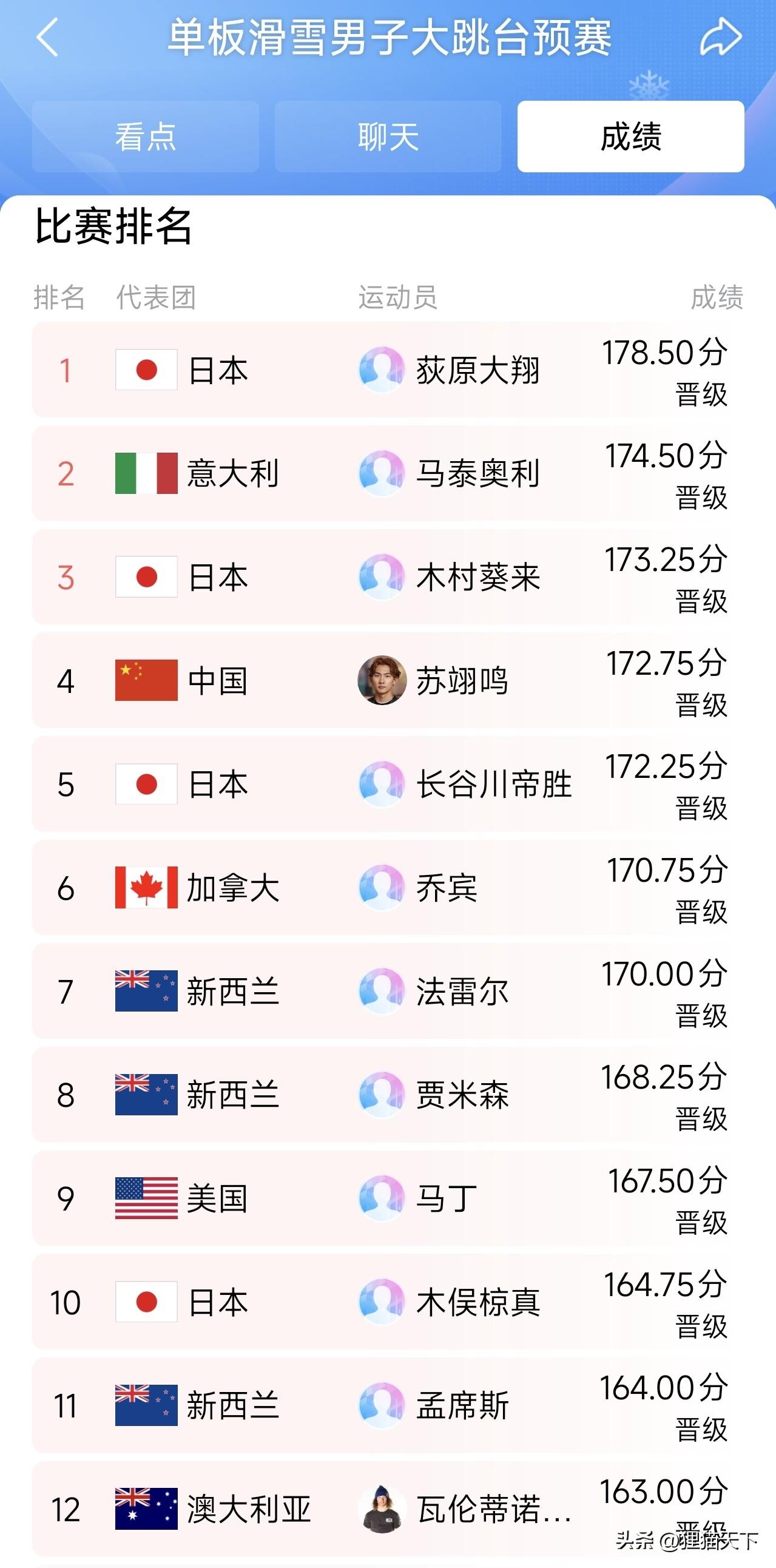Image resolution: width=776 pixels, height=1568 pixels.
Task: Switch to the 看点 tab
Action: 146,137
